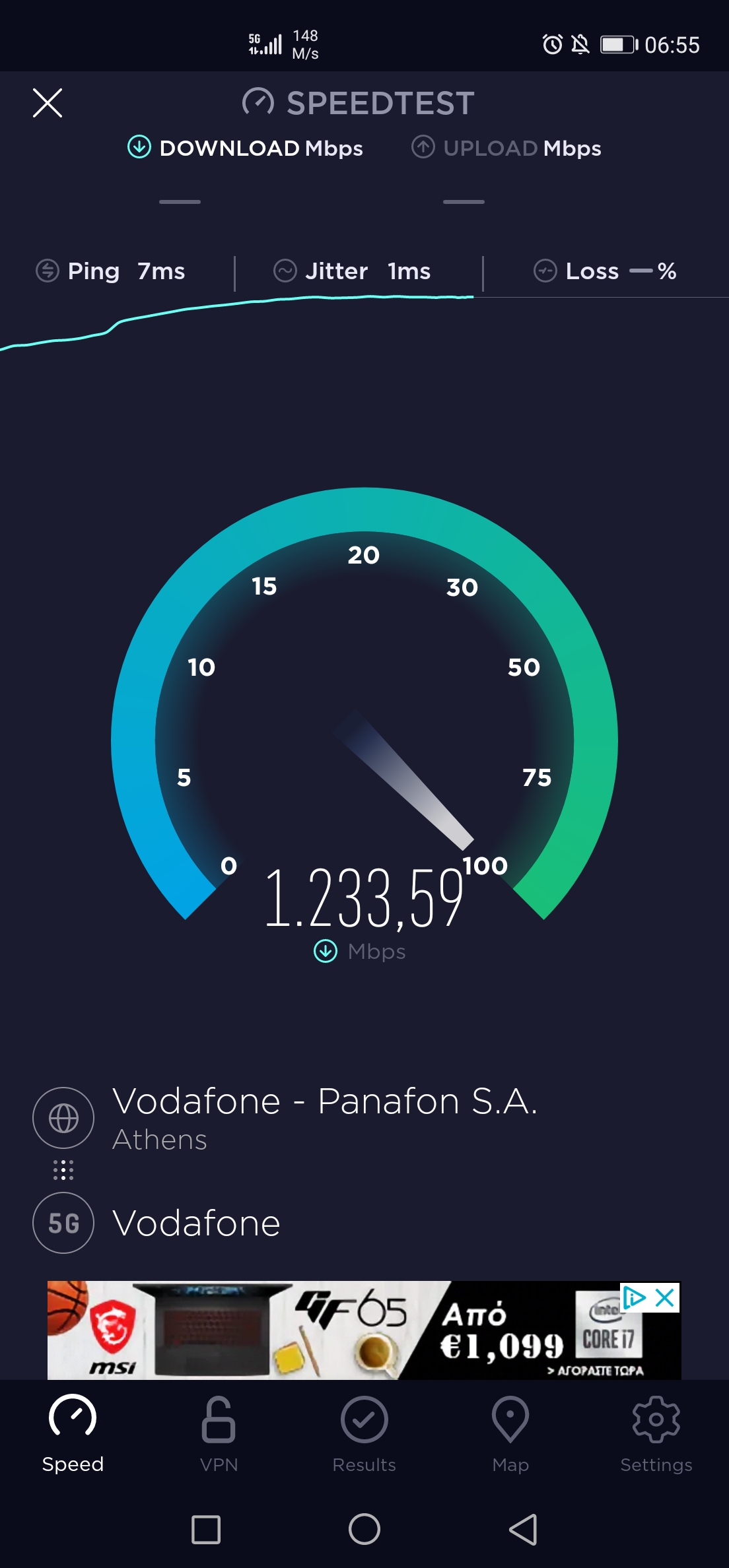Tap the system back button
729x1568 pixels.
point(524,1529)
